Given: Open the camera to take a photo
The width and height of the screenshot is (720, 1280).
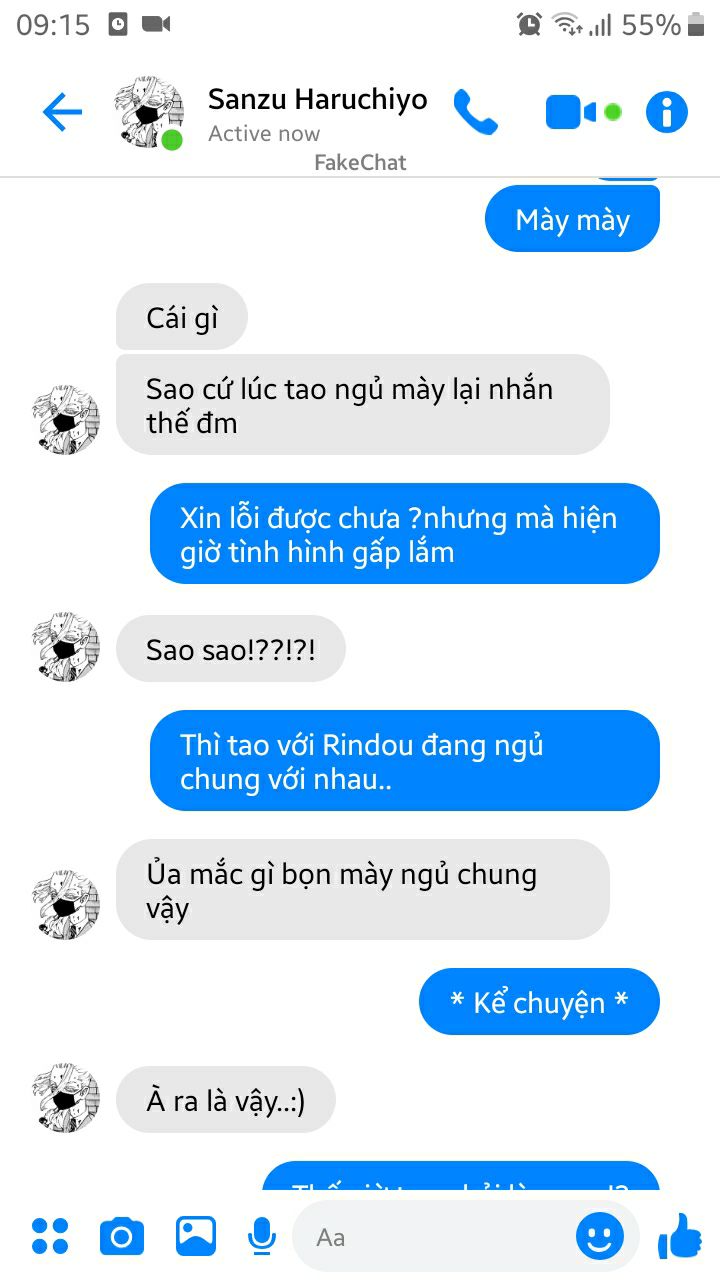Looking at the screenshot, I should click(x=122, y=1237).
